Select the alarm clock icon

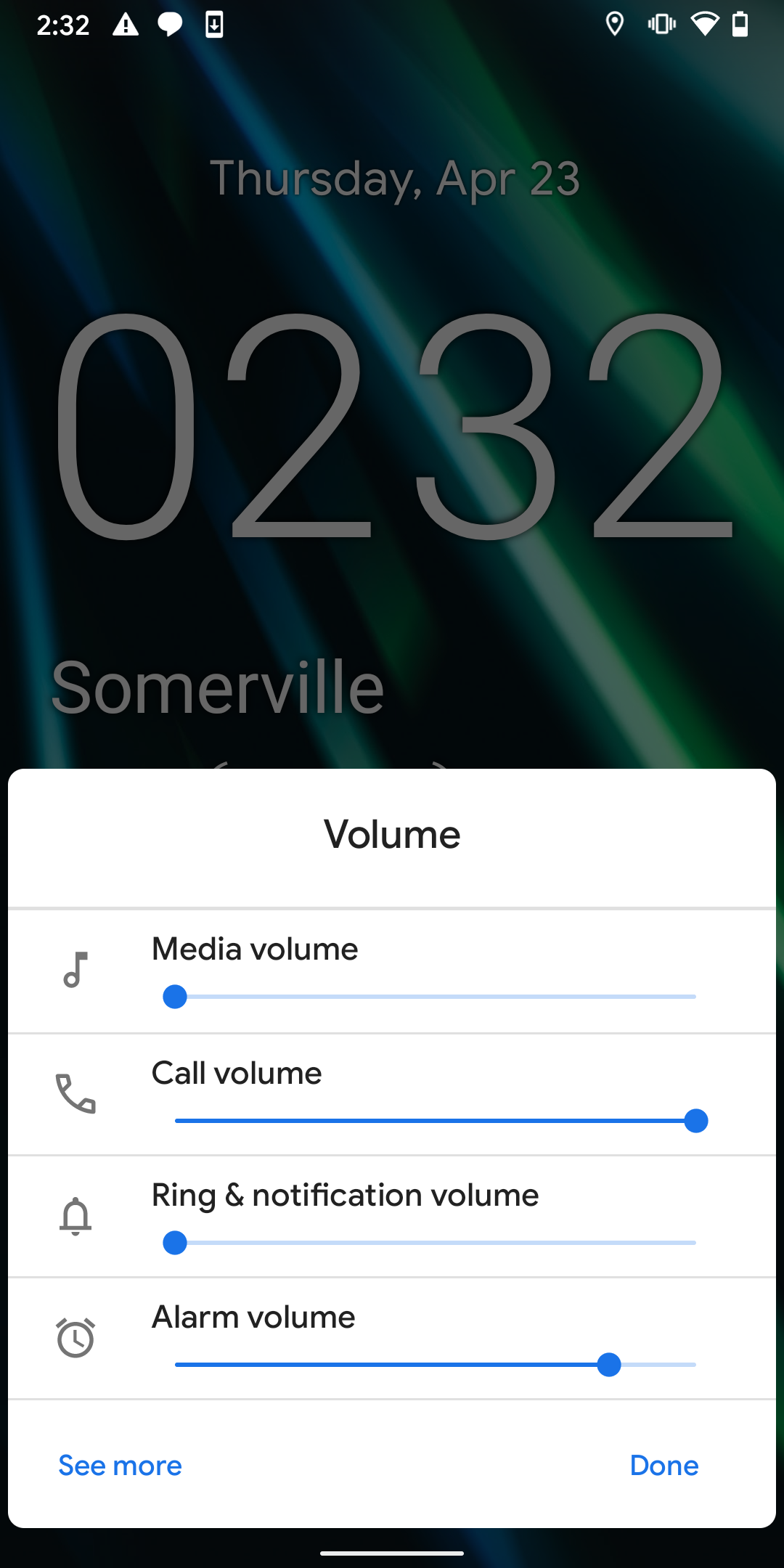[75, 1339]
